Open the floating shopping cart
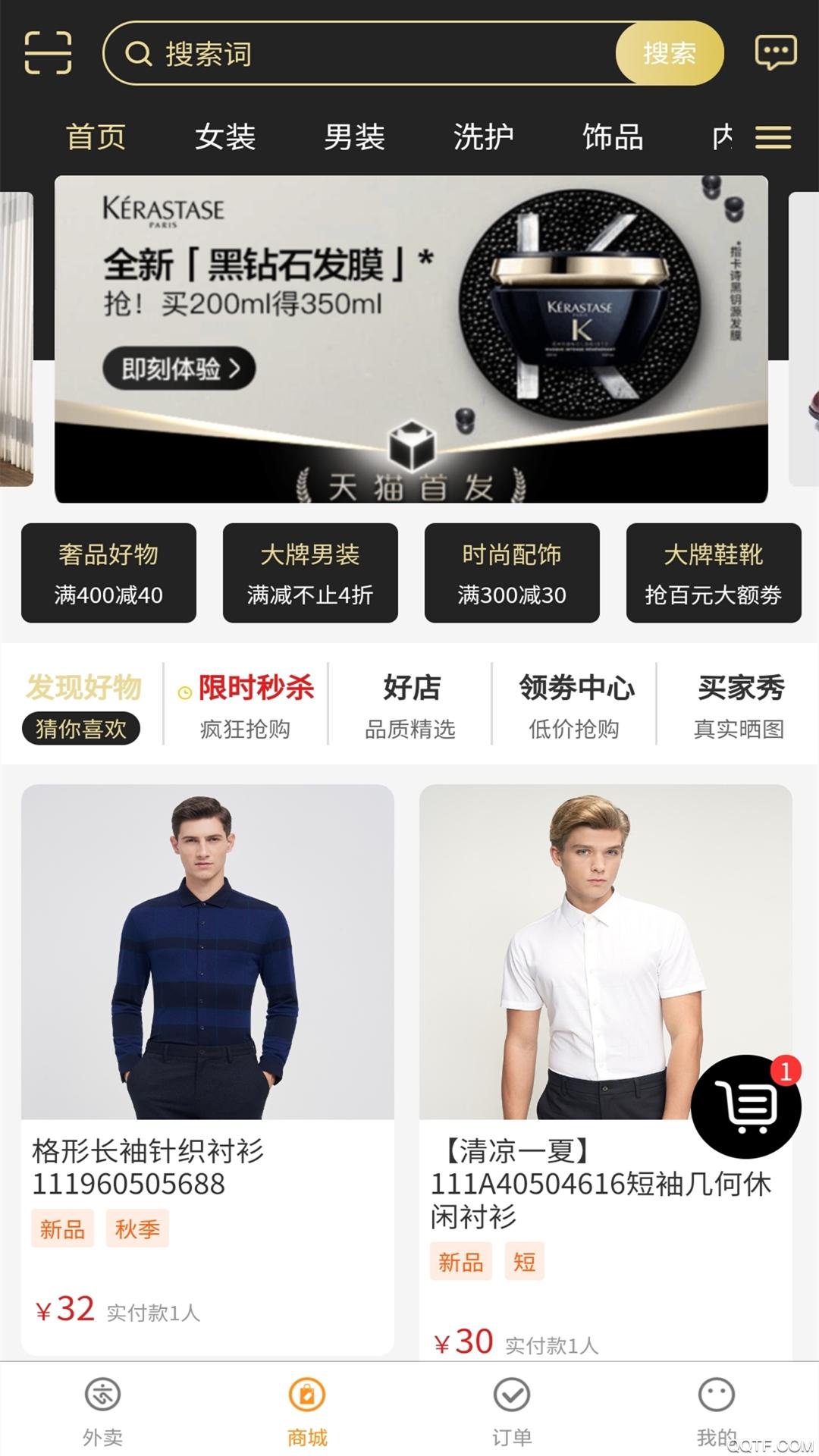The width and height of the screenshot is (819, 1456). [745, 1106]
